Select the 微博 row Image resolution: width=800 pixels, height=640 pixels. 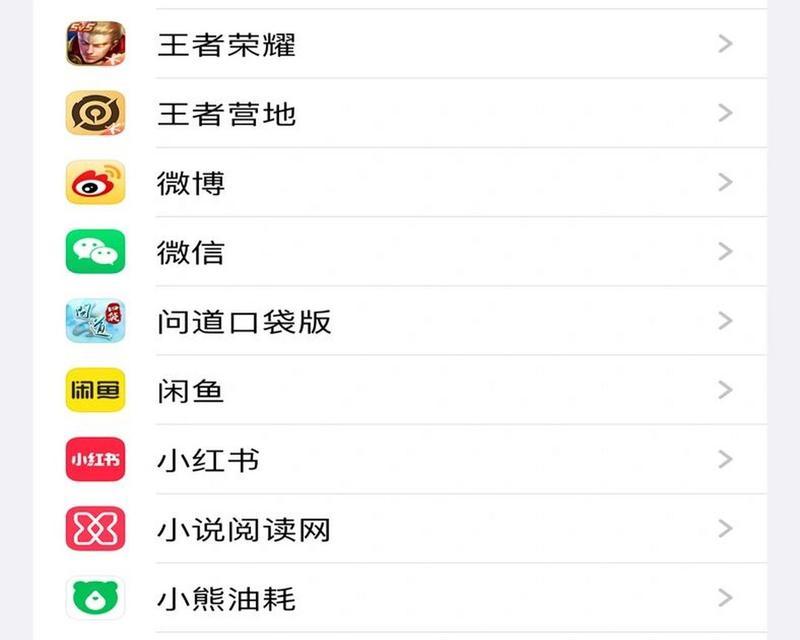[400, 183]
